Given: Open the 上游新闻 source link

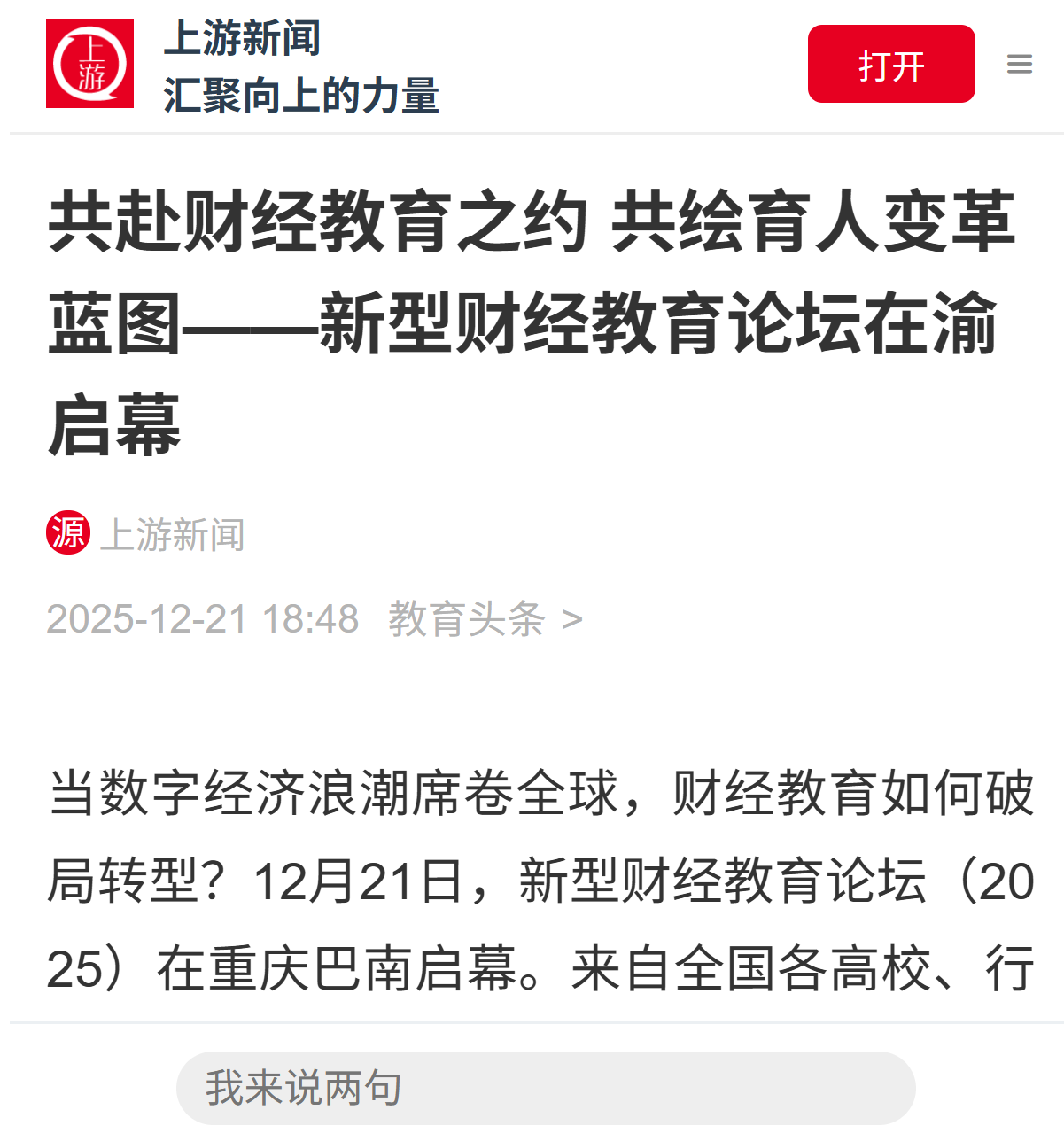Looking at the screenshot, I should pos(172,534).
